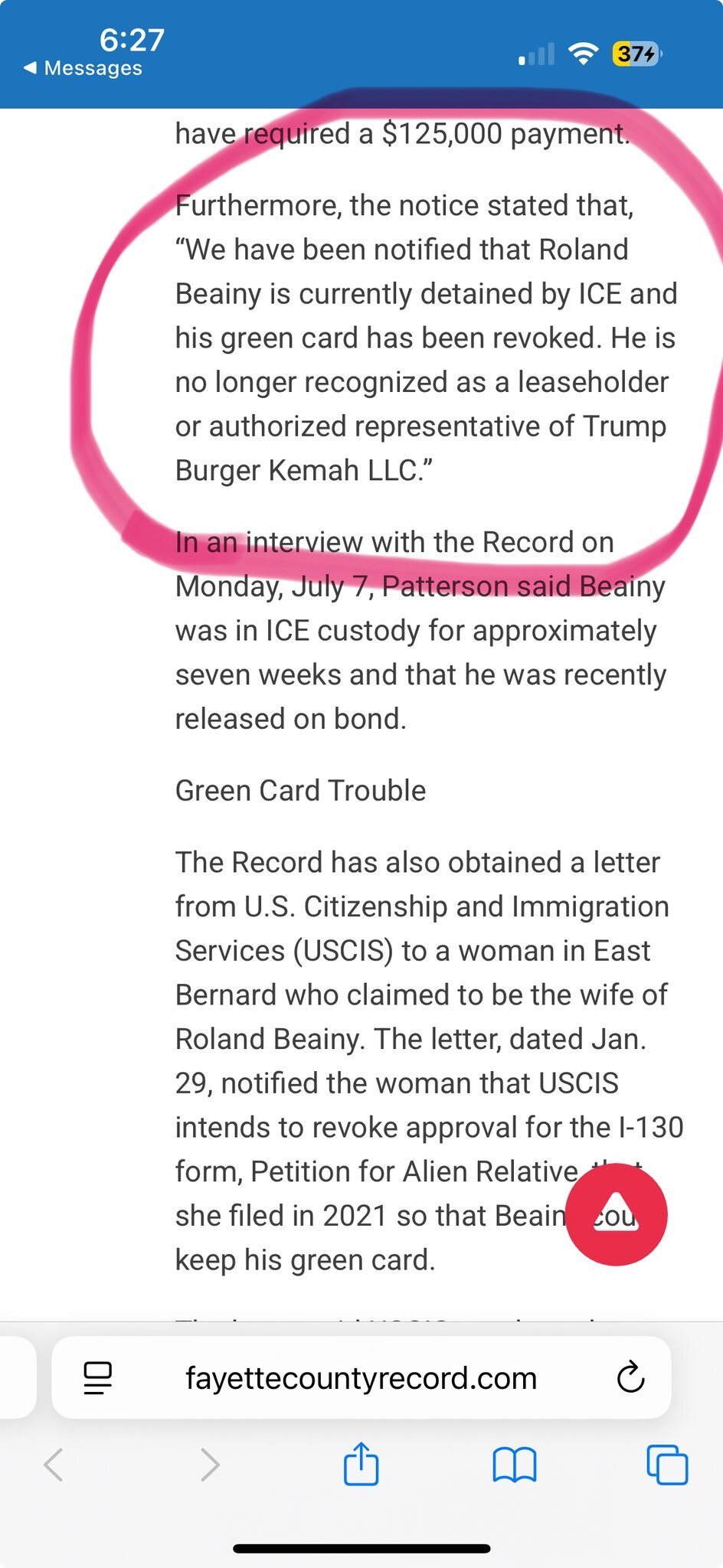Image resolution: width=723 pixels, height=1568 pixels.
Task: Go forward to the next page
Action: [x=209, y=1465]
